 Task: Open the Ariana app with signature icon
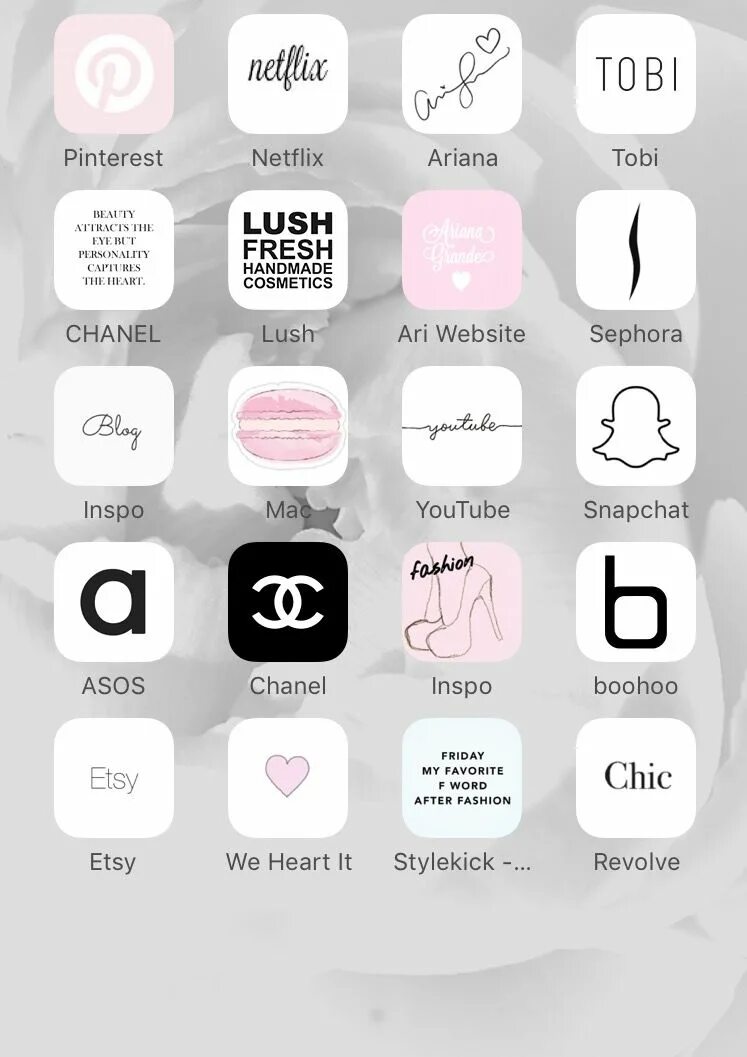(462, 74)
